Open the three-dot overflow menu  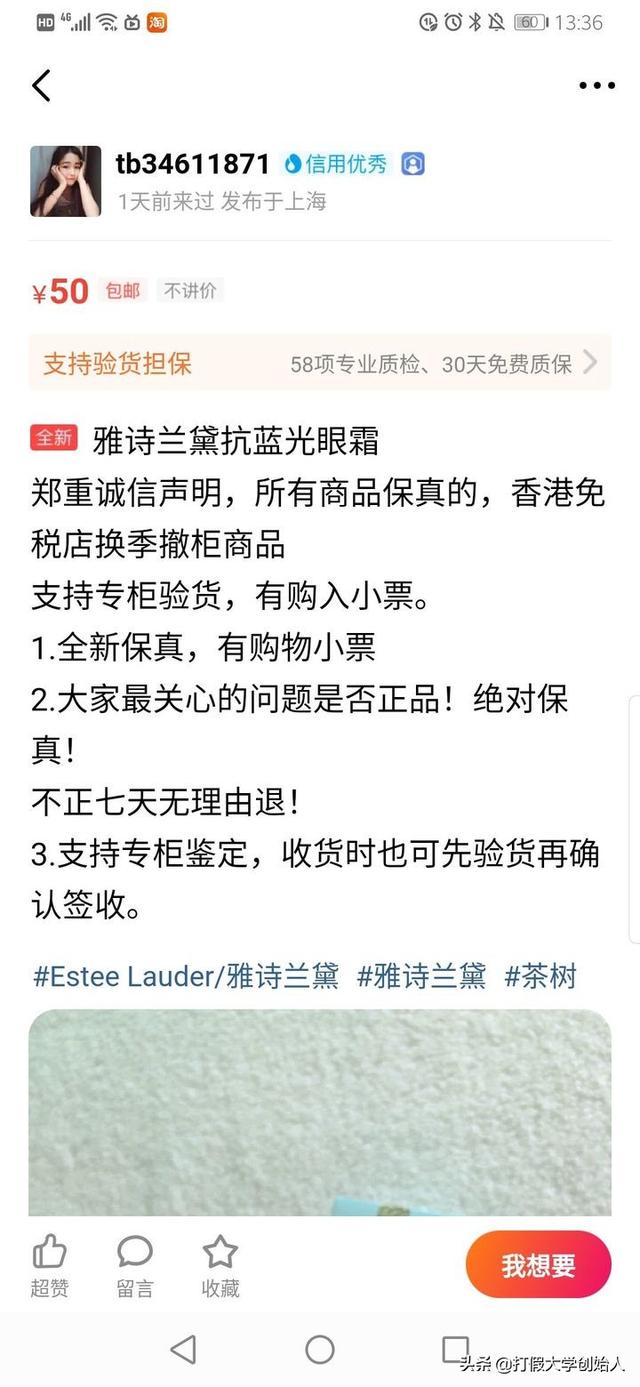coord(596,86)
